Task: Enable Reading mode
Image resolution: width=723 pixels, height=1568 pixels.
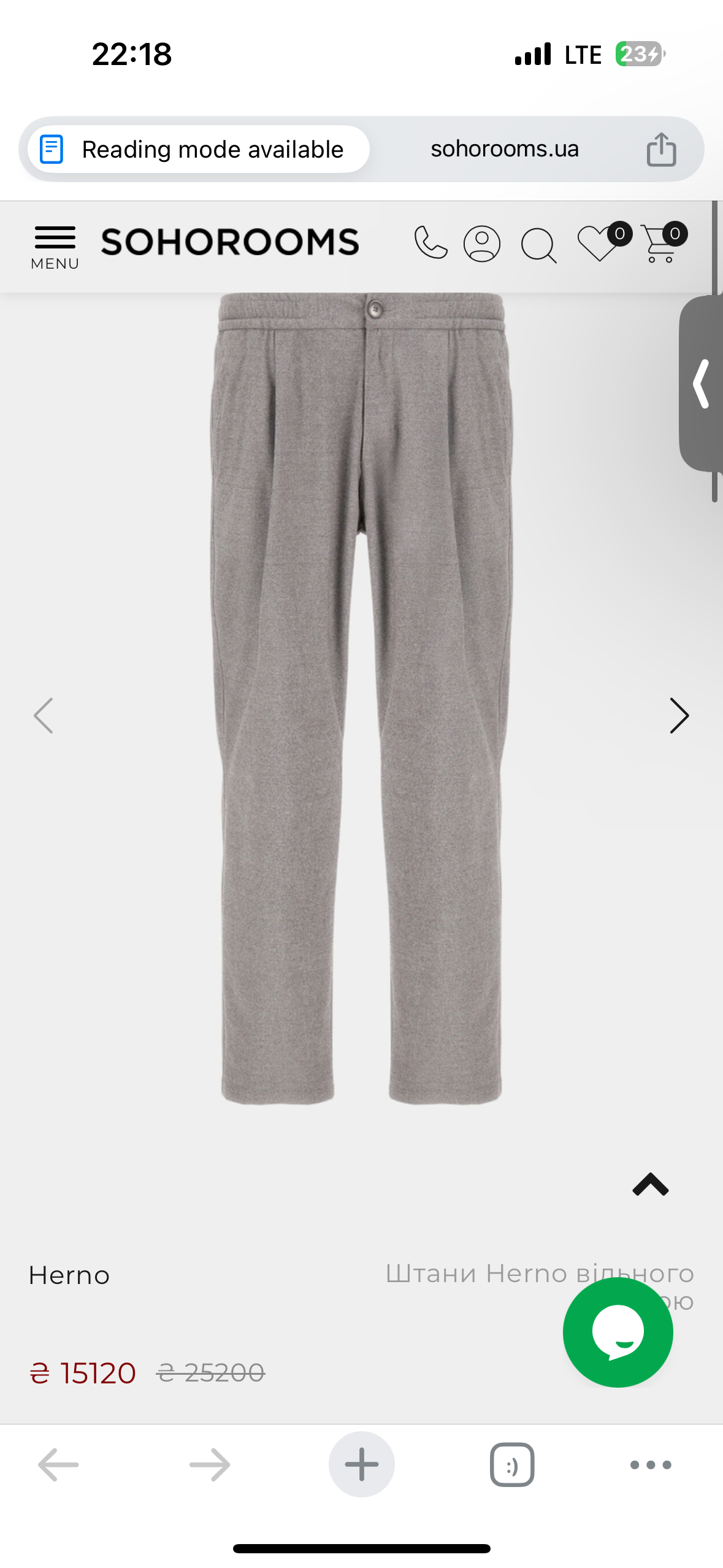Action: click(x=199, y=149)
